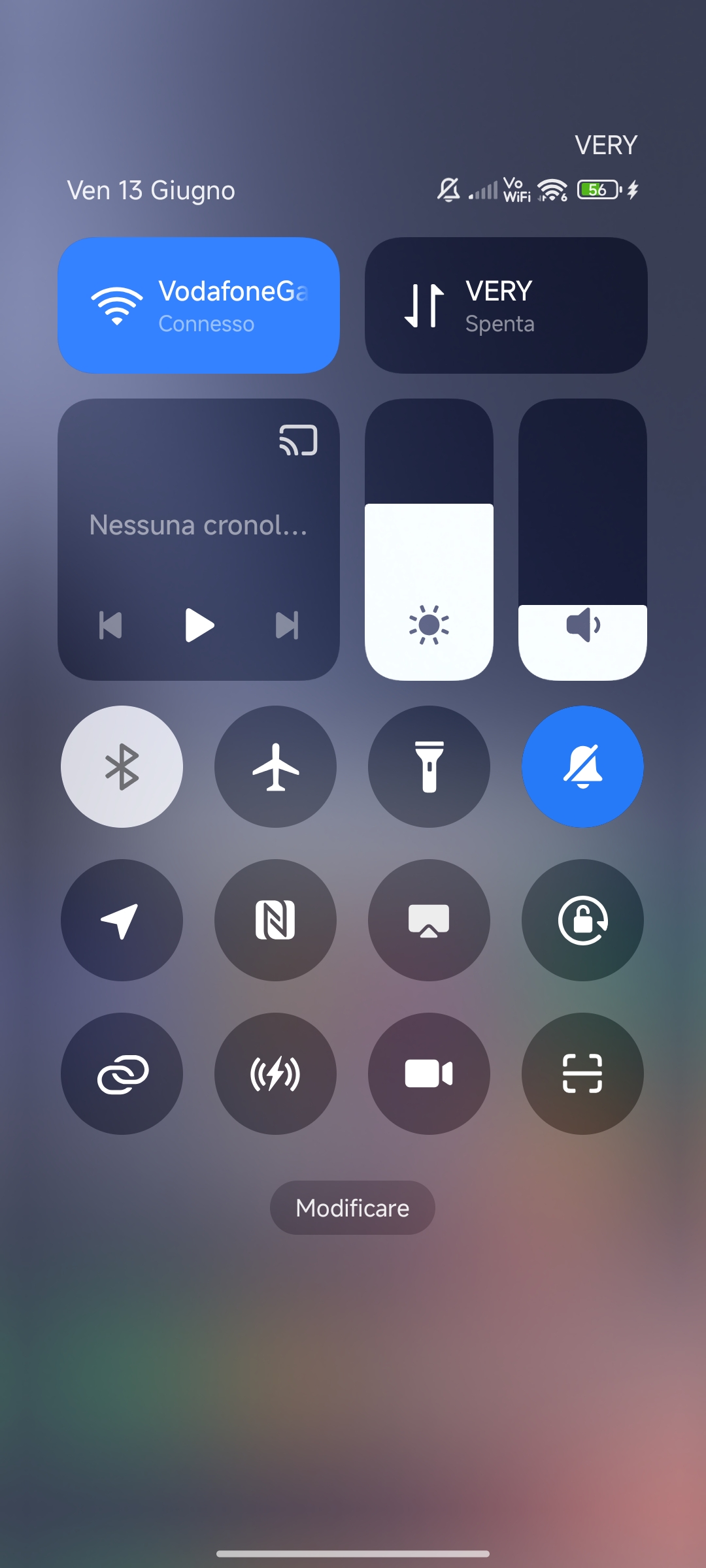This screenshot has height=1568, width=706.
Task: Skip to the previous track
Action: point(110,625)
